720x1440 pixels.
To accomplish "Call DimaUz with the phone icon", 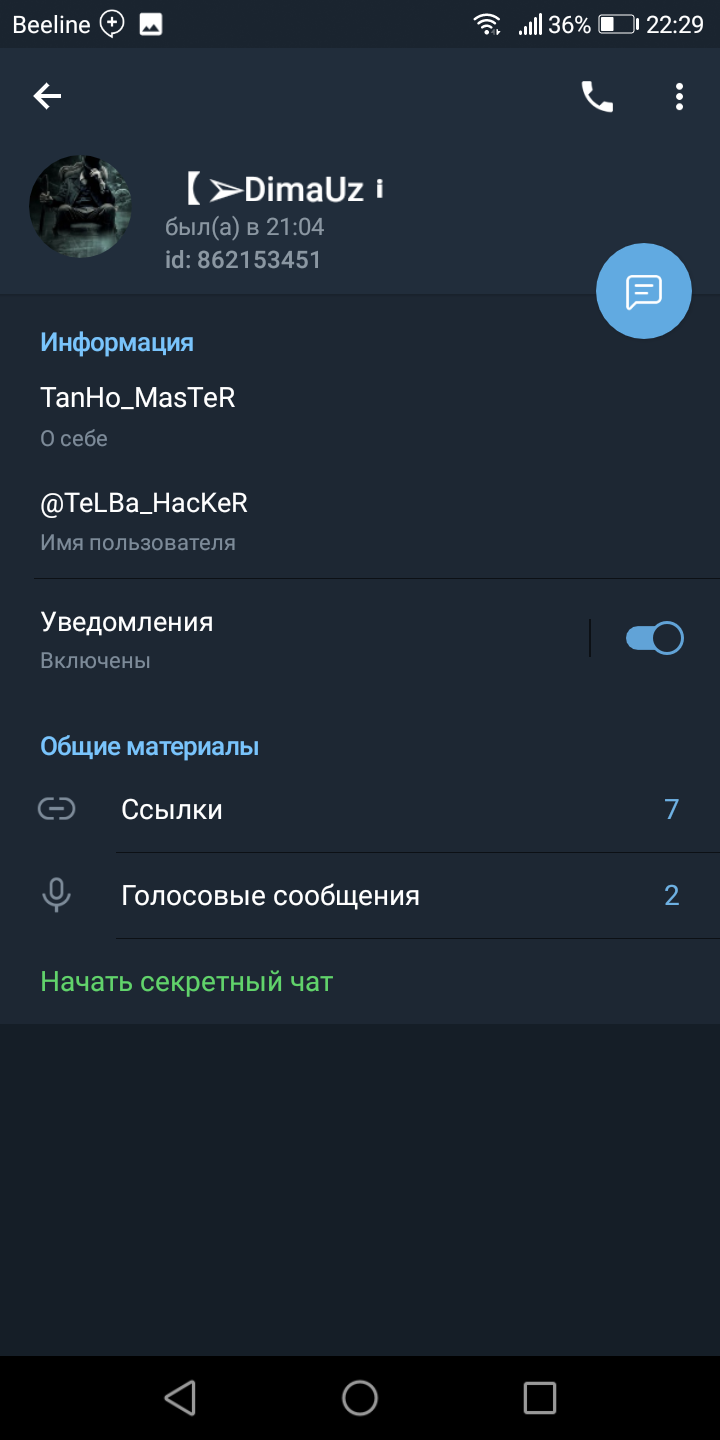I will 597,96.
